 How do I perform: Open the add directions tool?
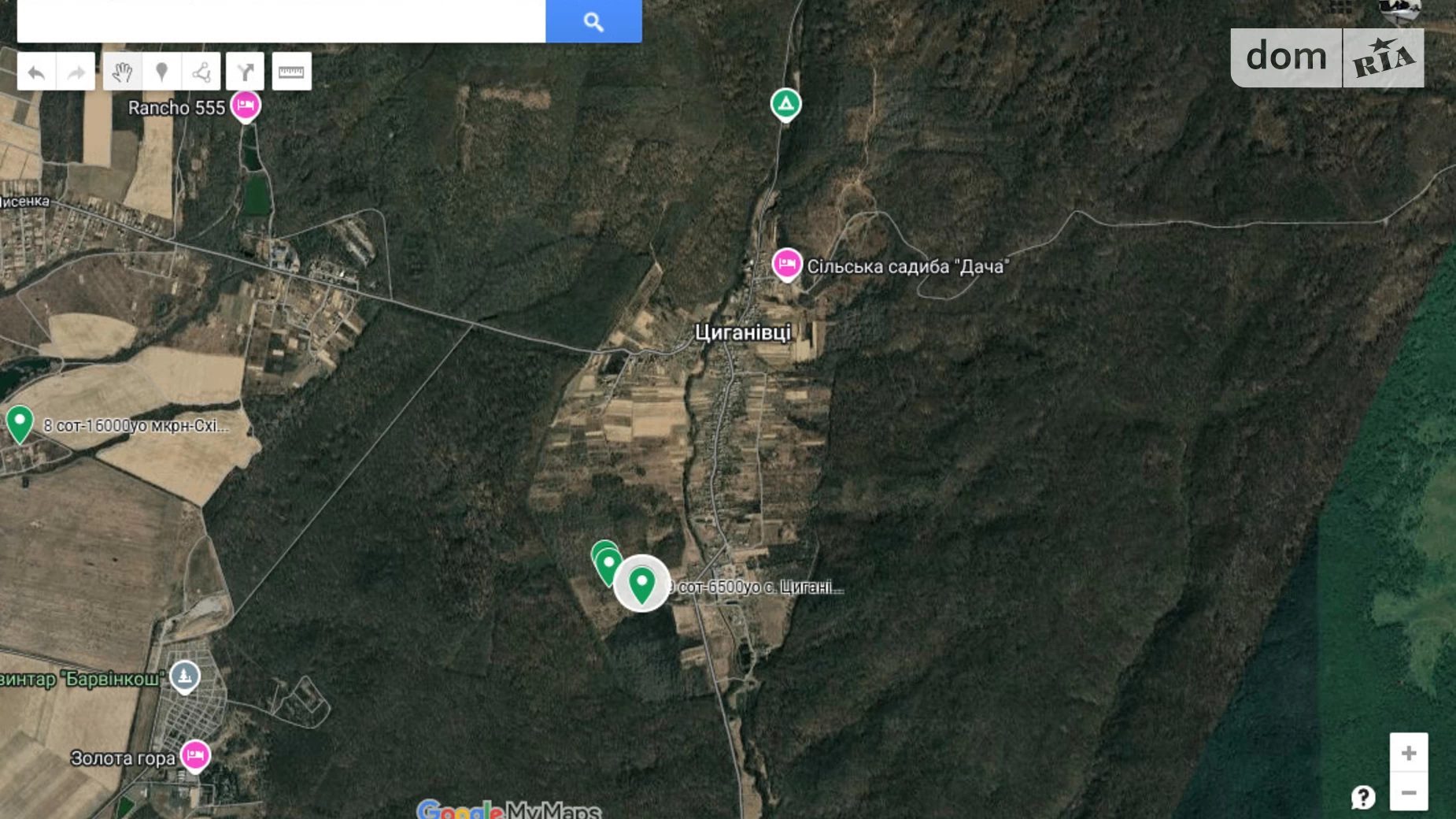246,72
